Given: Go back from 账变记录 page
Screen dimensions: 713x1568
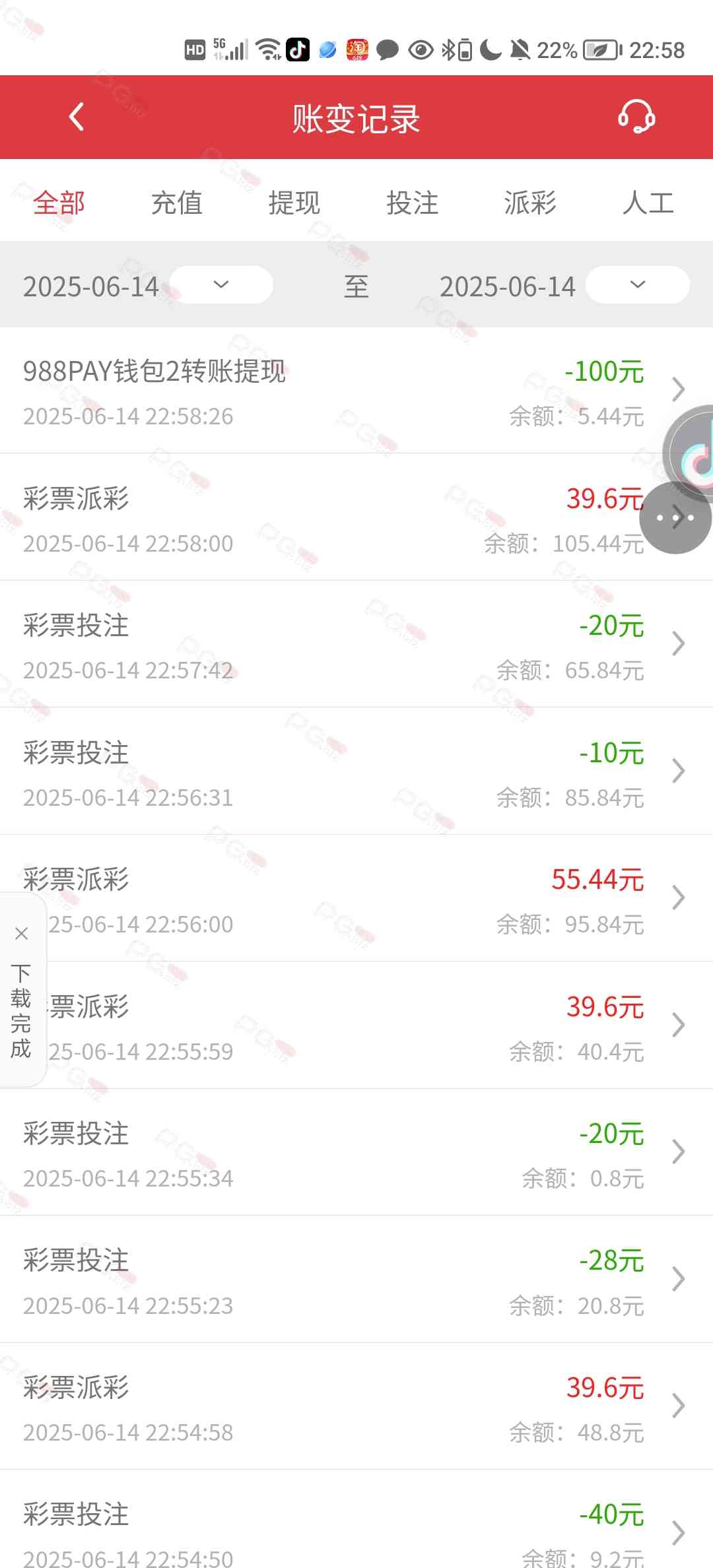Looking at the screenshot, I should click(77, 117).
